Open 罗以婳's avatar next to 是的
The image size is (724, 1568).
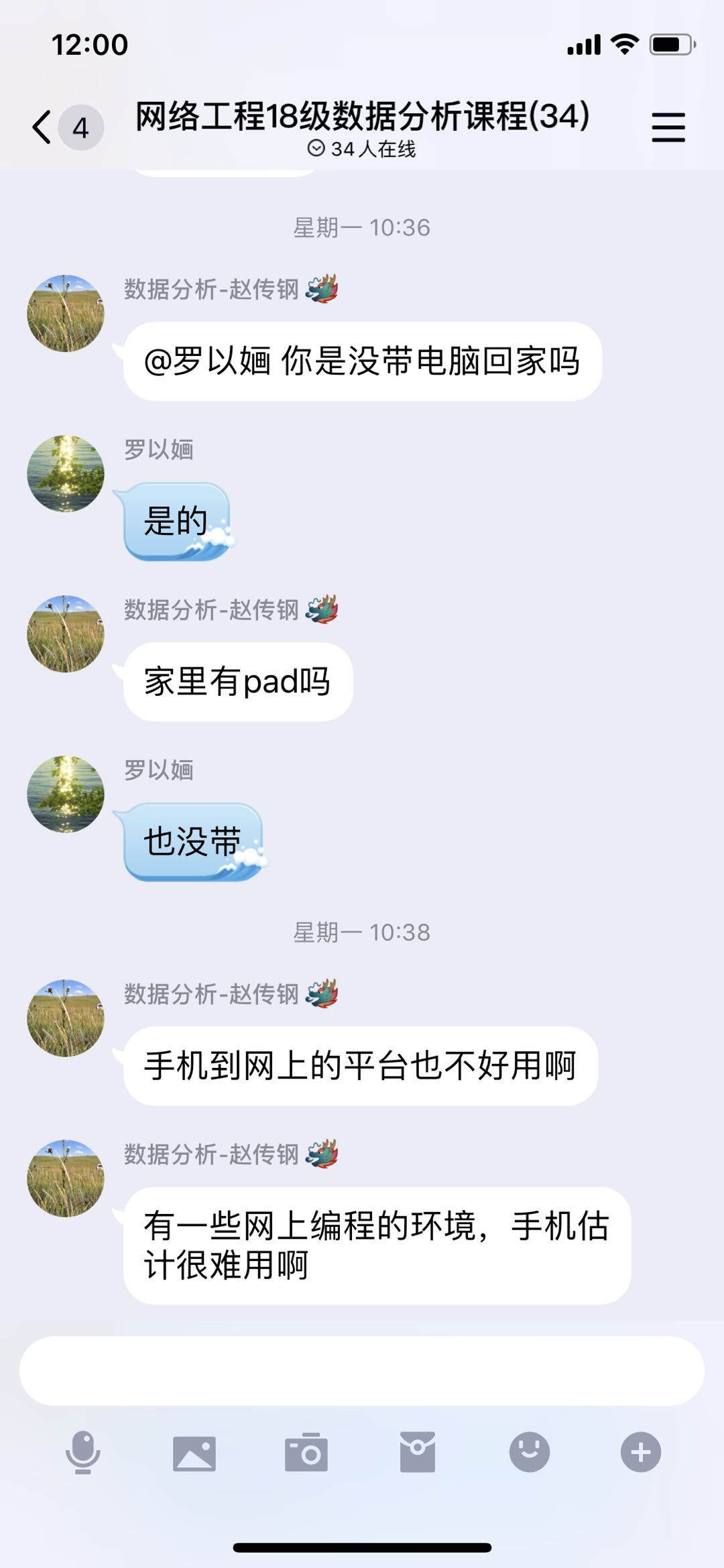tap(66, 473)
